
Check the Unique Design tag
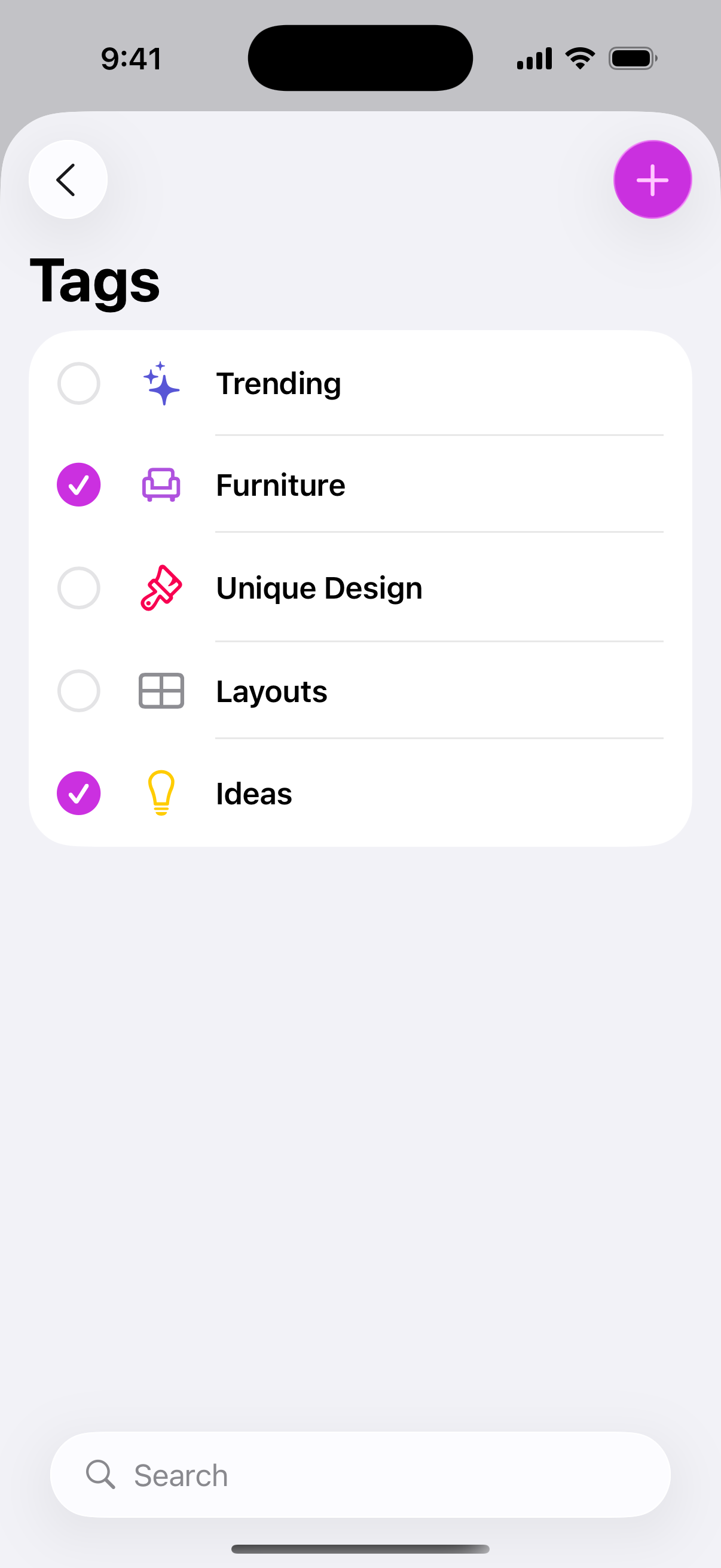coord(78,588)
